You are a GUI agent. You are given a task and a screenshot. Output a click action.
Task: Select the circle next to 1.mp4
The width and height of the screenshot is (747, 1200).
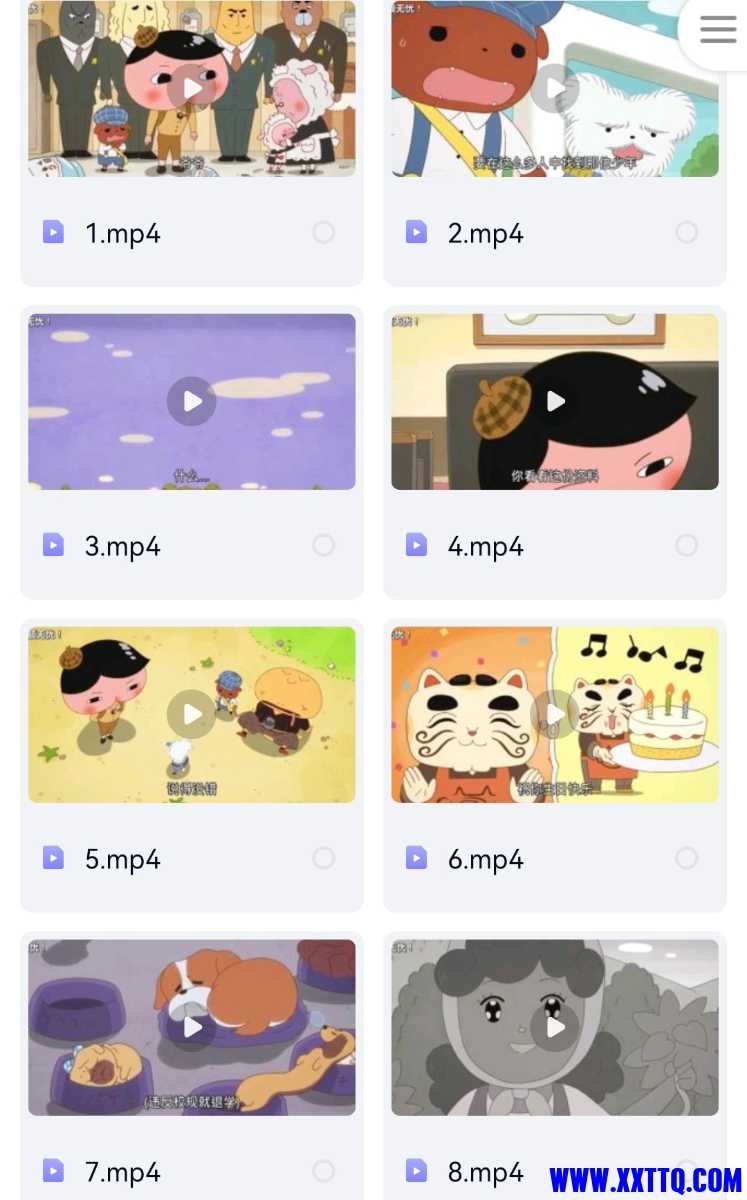click(x=324, y=233)
